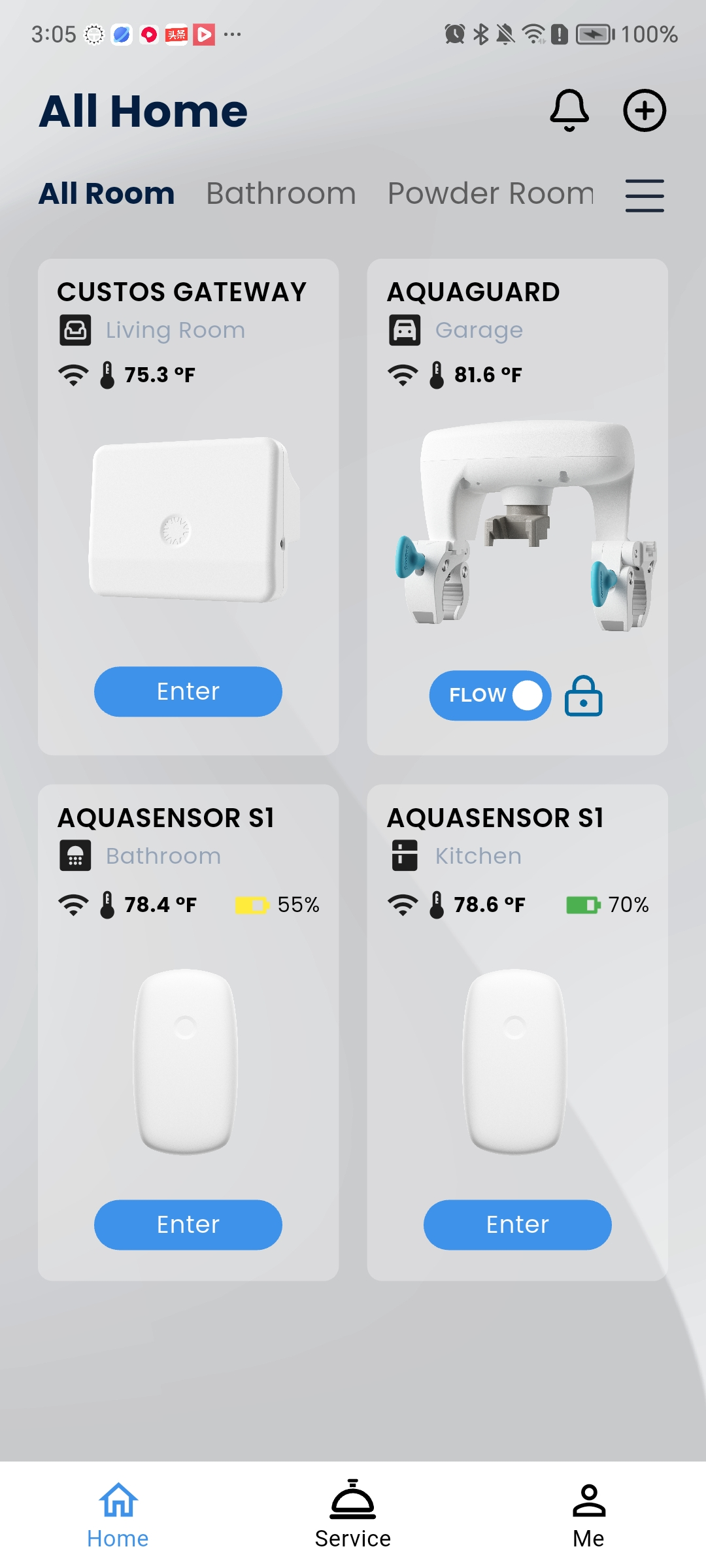Click the plus icon to add a device
Viewport: 706px width, 1568px height.
coord(644,111)
